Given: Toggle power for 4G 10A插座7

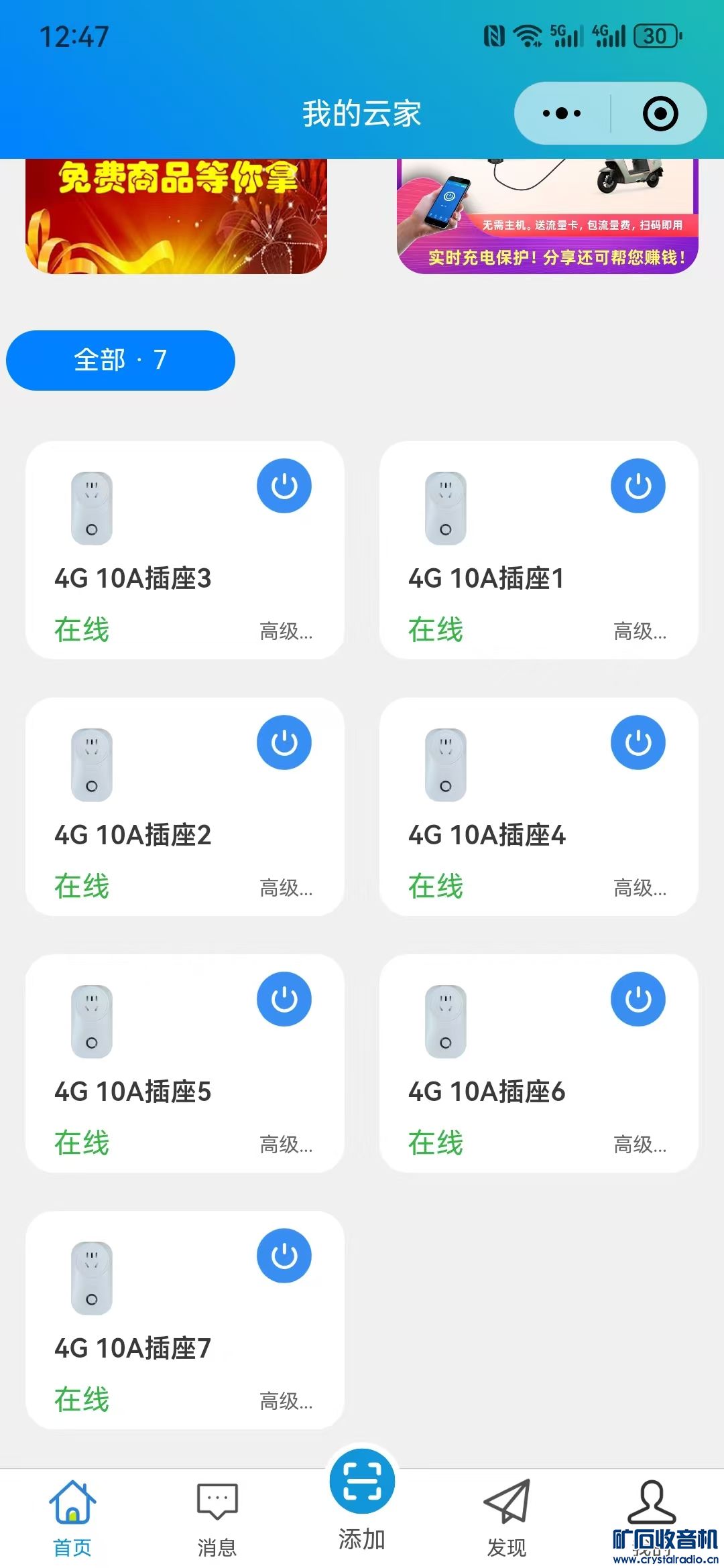Looking at the screenshot, I should pos(284,1256).
